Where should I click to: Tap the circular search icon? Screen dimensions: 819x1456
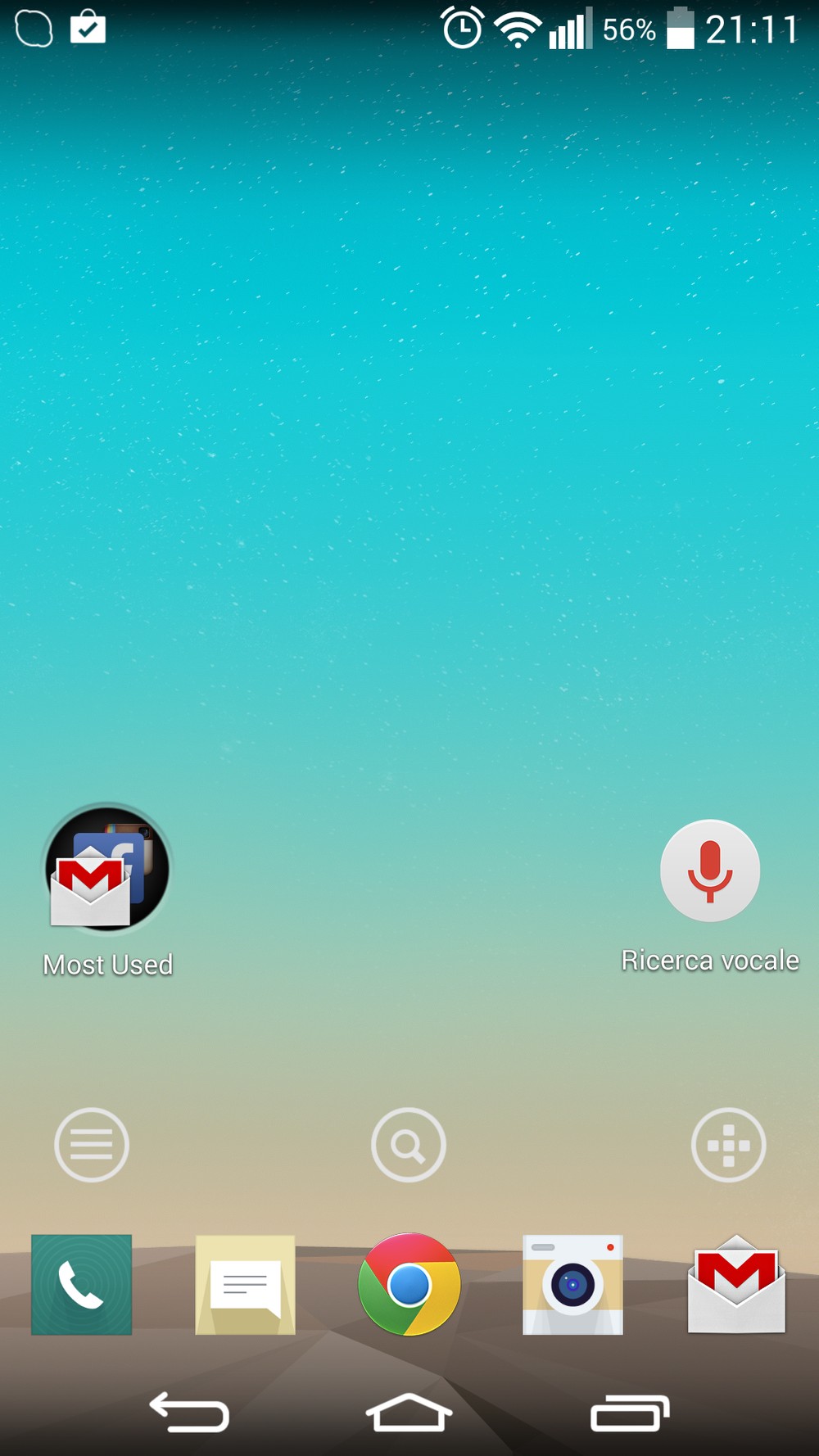[409, 1145]
